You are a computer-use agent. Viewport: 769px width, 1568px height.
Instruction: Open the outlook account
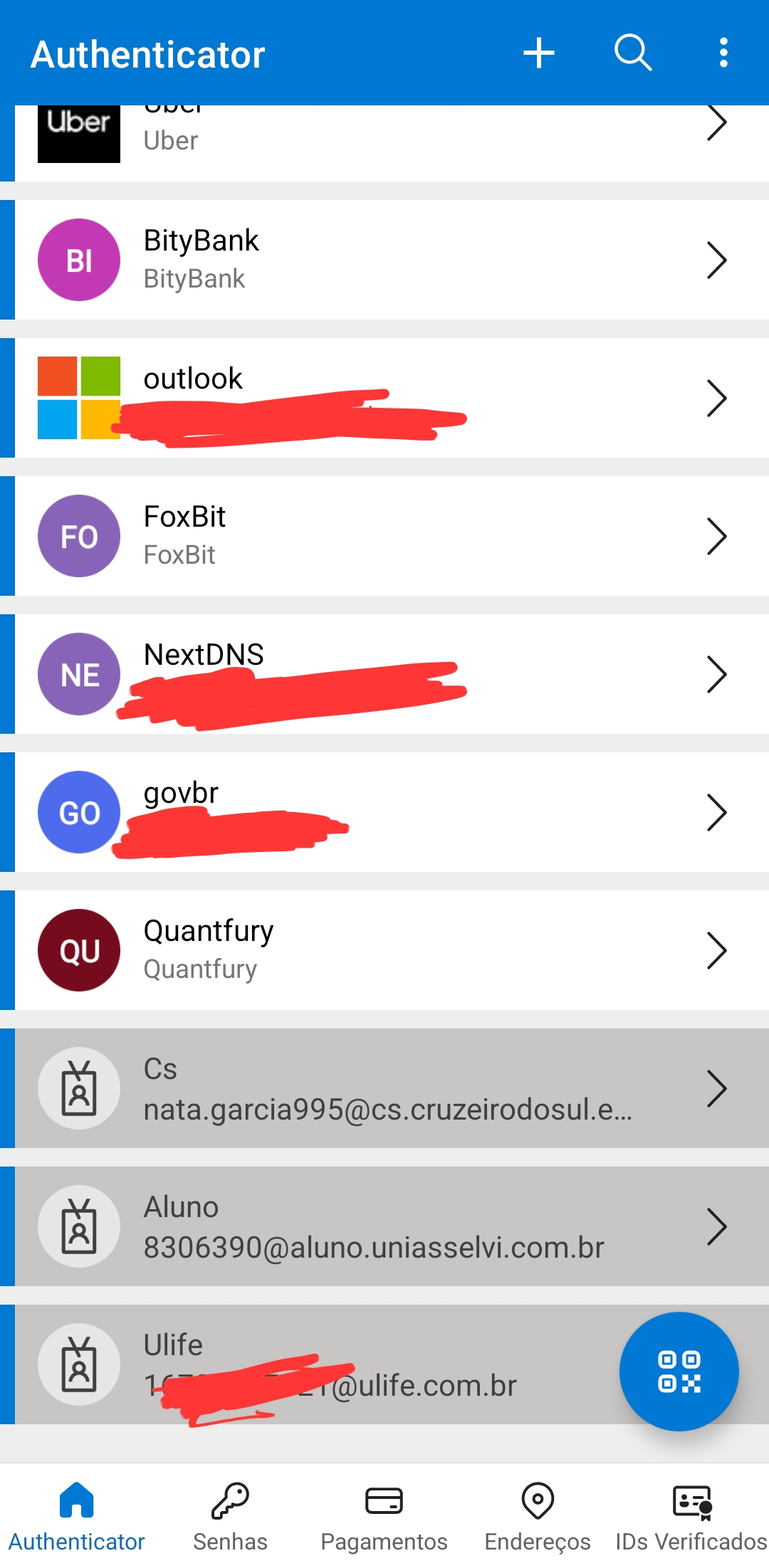pos(384,398)
